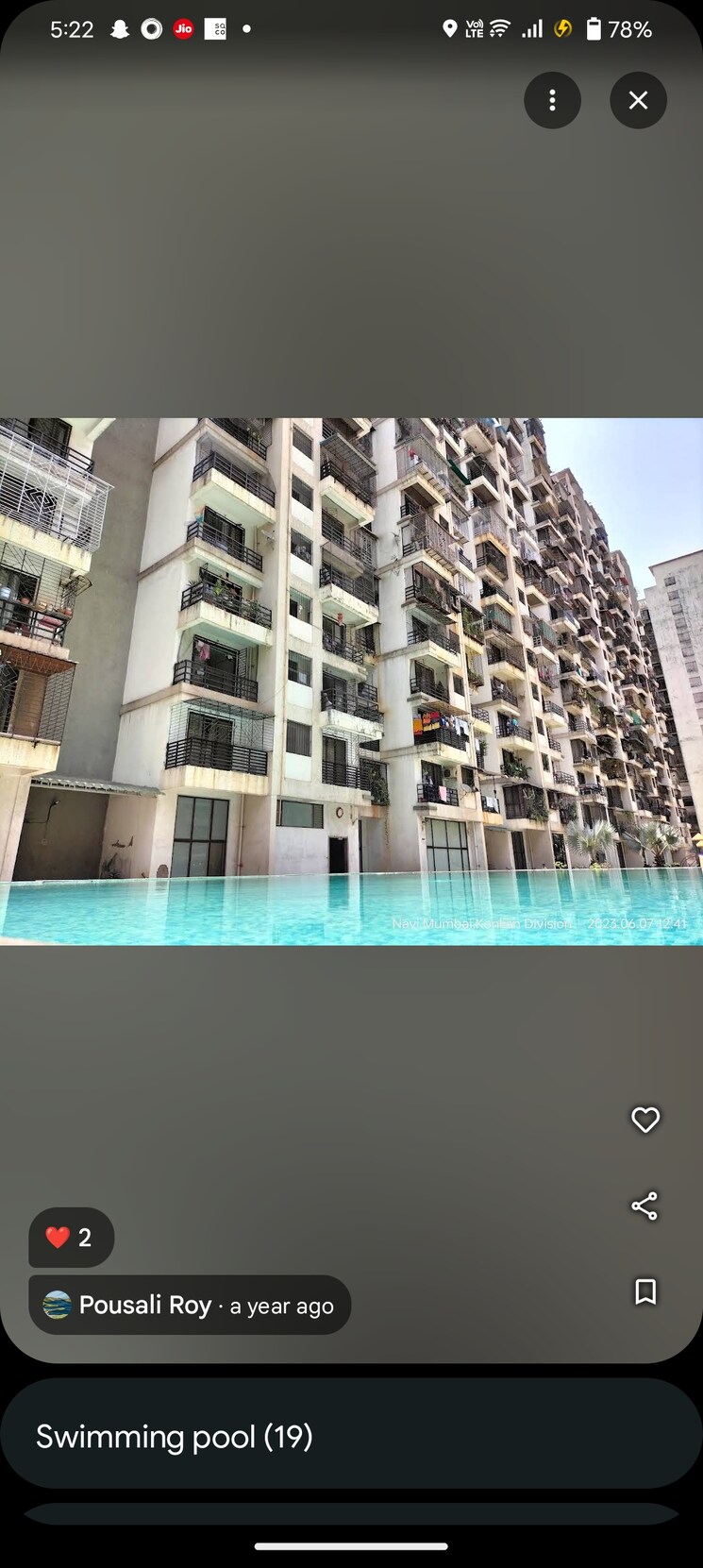Share this swimming pool photo
This screenshot has height=1568, width=703.
(645, 1206)
